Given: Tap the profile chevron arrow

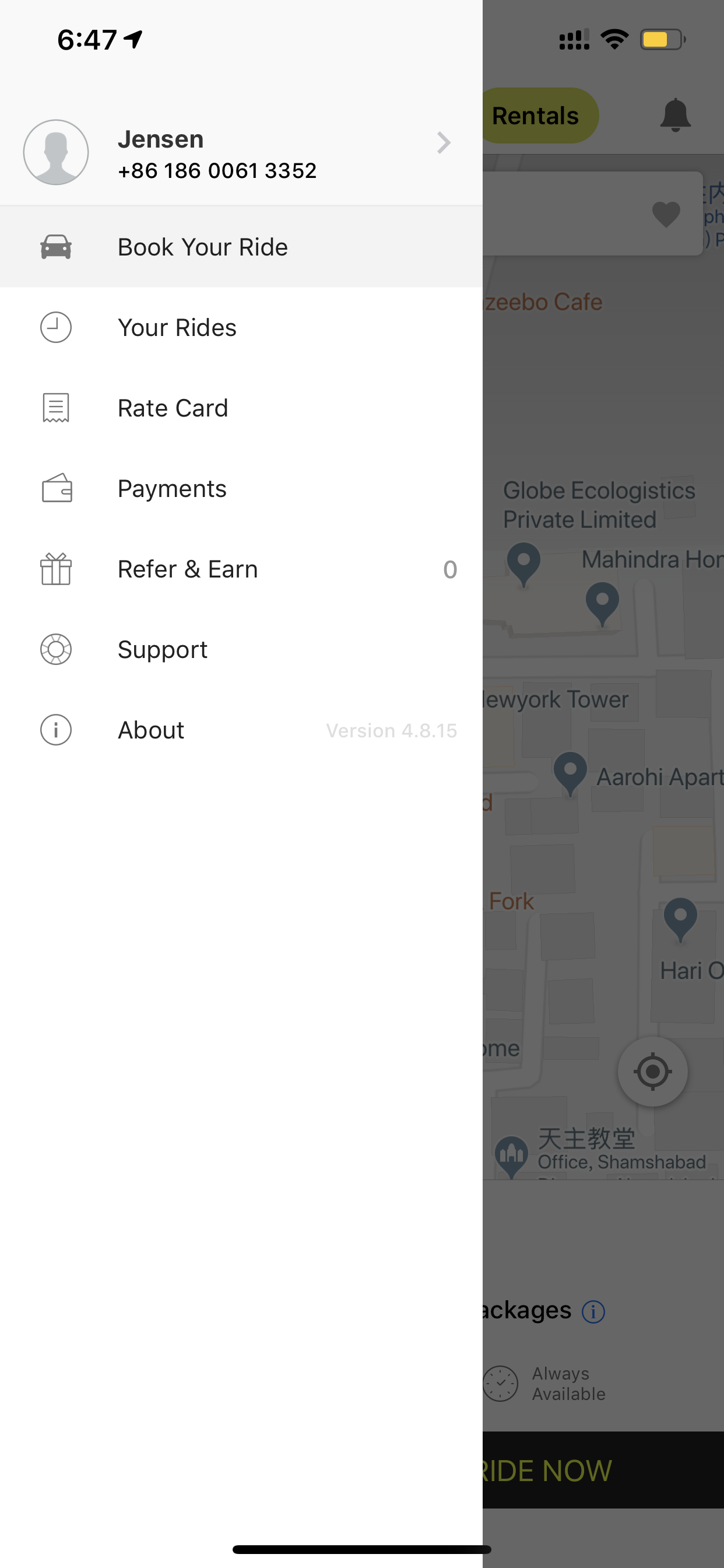Looking at the screenshot, I should tap(444, 143).
